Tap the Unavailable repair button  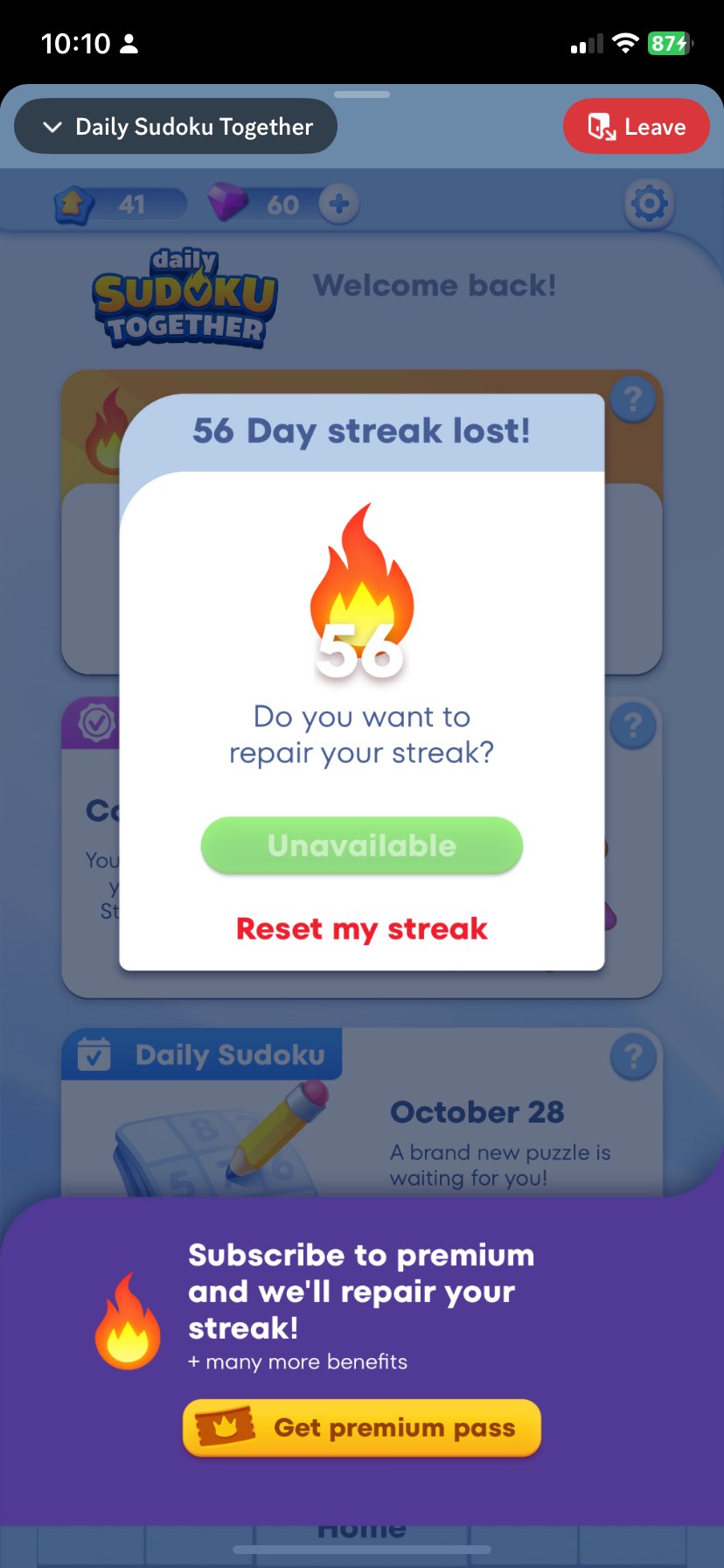[361, 845]
